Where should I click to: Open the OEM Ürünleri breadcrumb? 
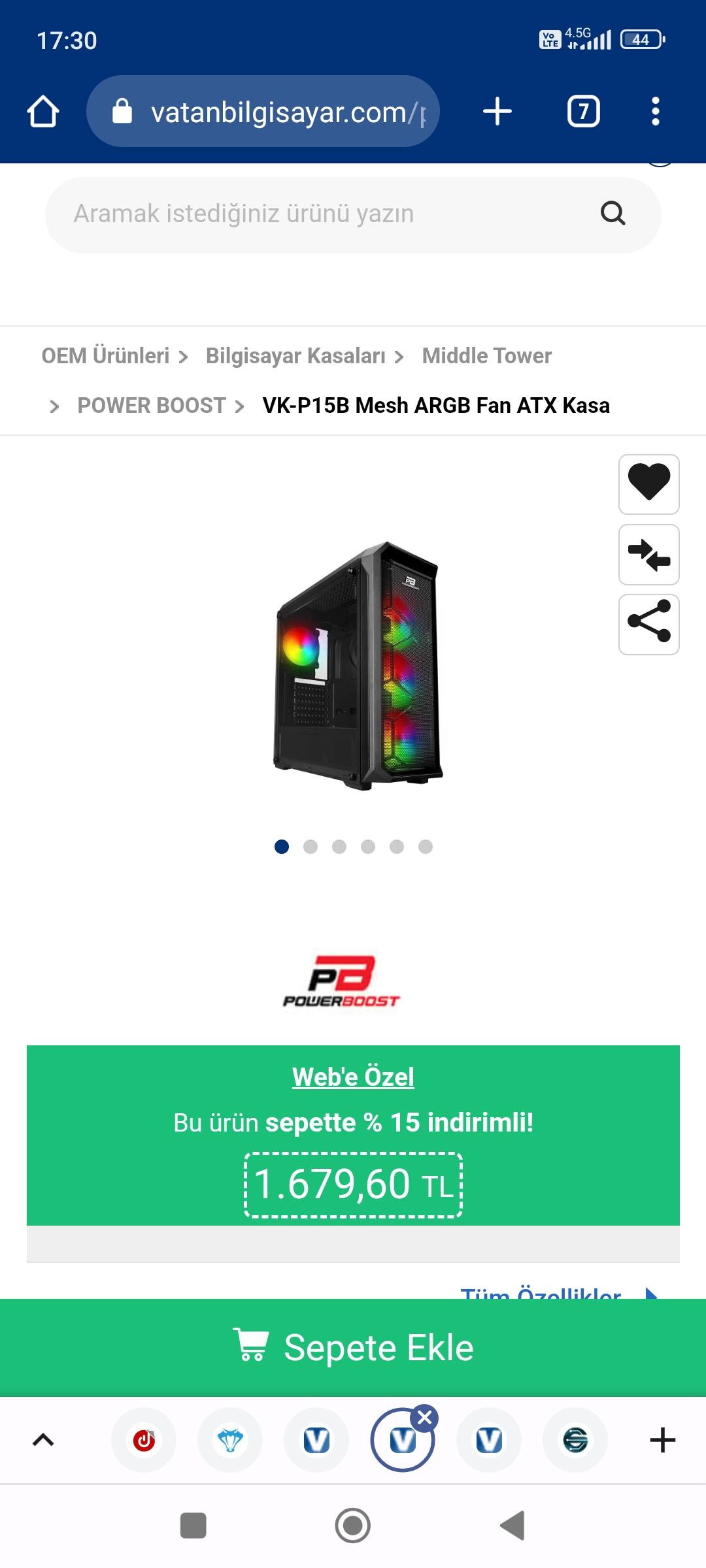[105, 356]
